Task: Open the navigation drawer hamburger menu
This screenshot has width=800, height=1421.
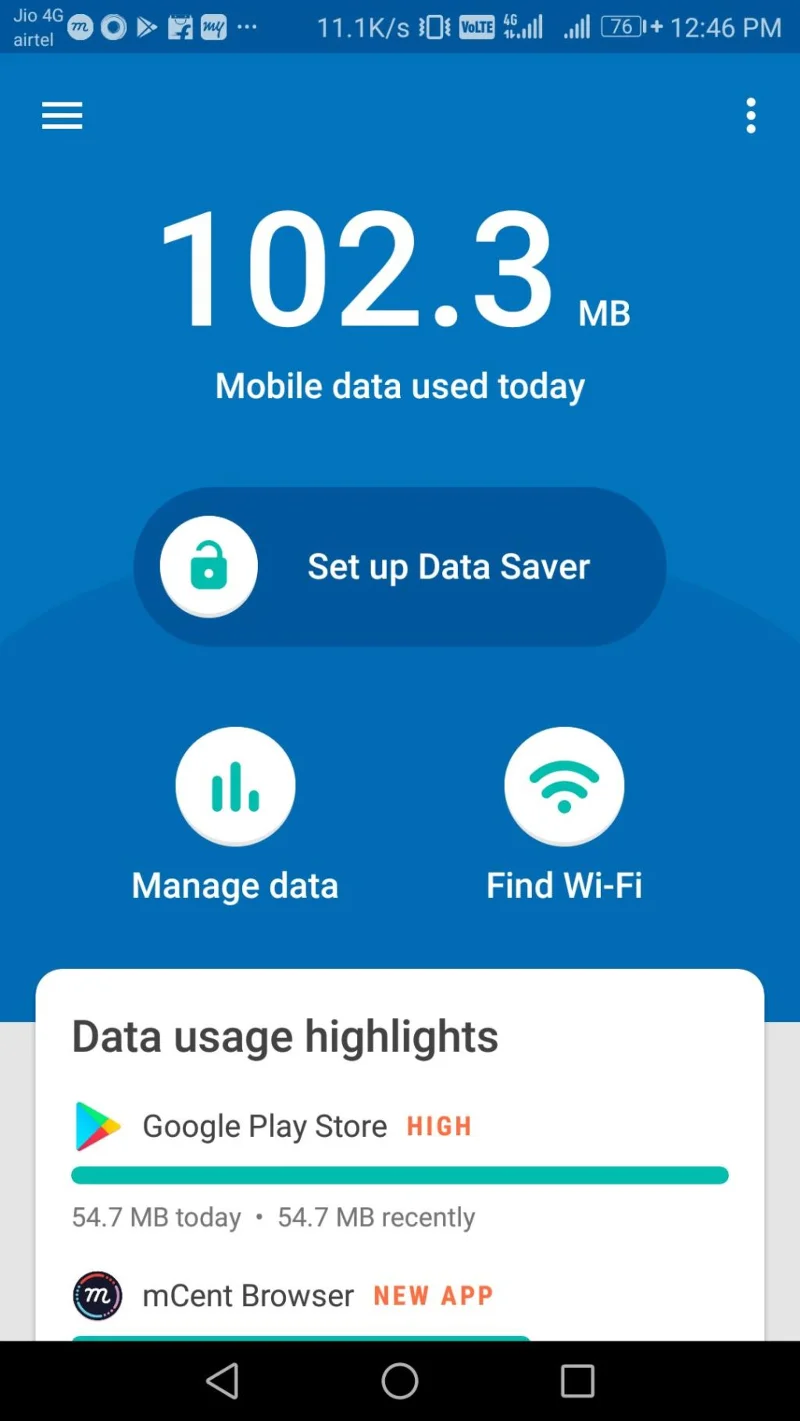Action: pos(62,115)
